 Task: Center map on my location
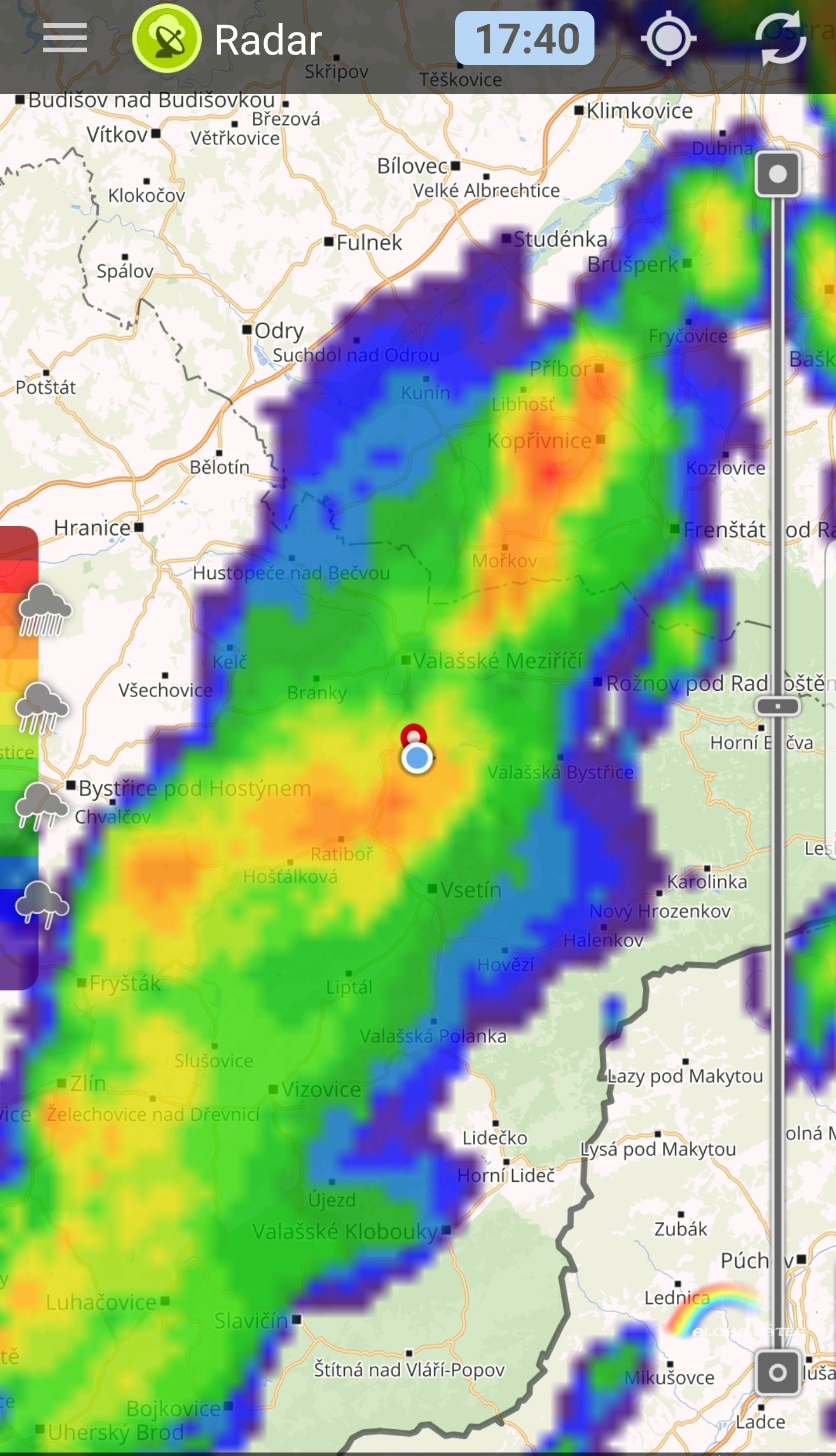click(668, 38)
